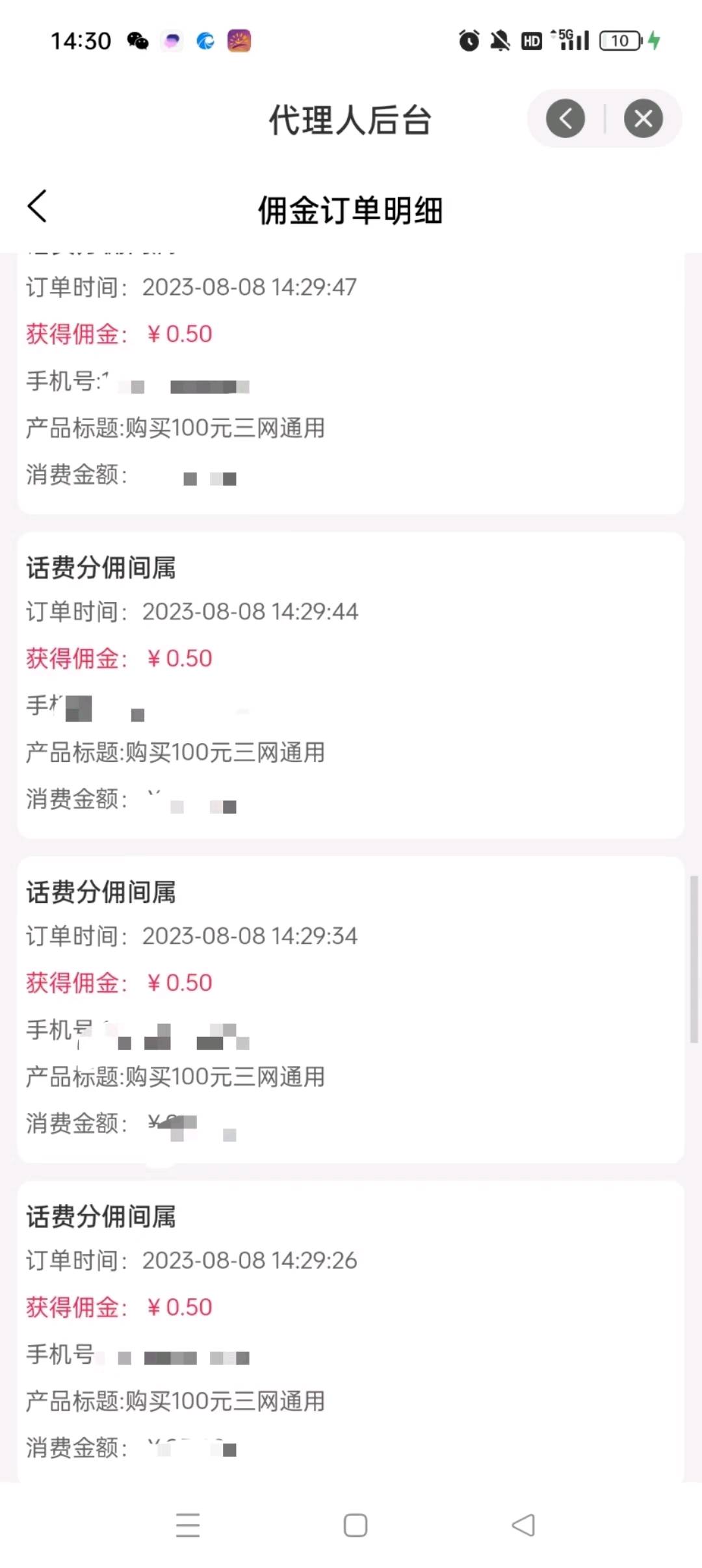Open the recent apps menu
Image resolution: width=702 pixels, height=1568 pixels.
click(x=188, y=1525)
